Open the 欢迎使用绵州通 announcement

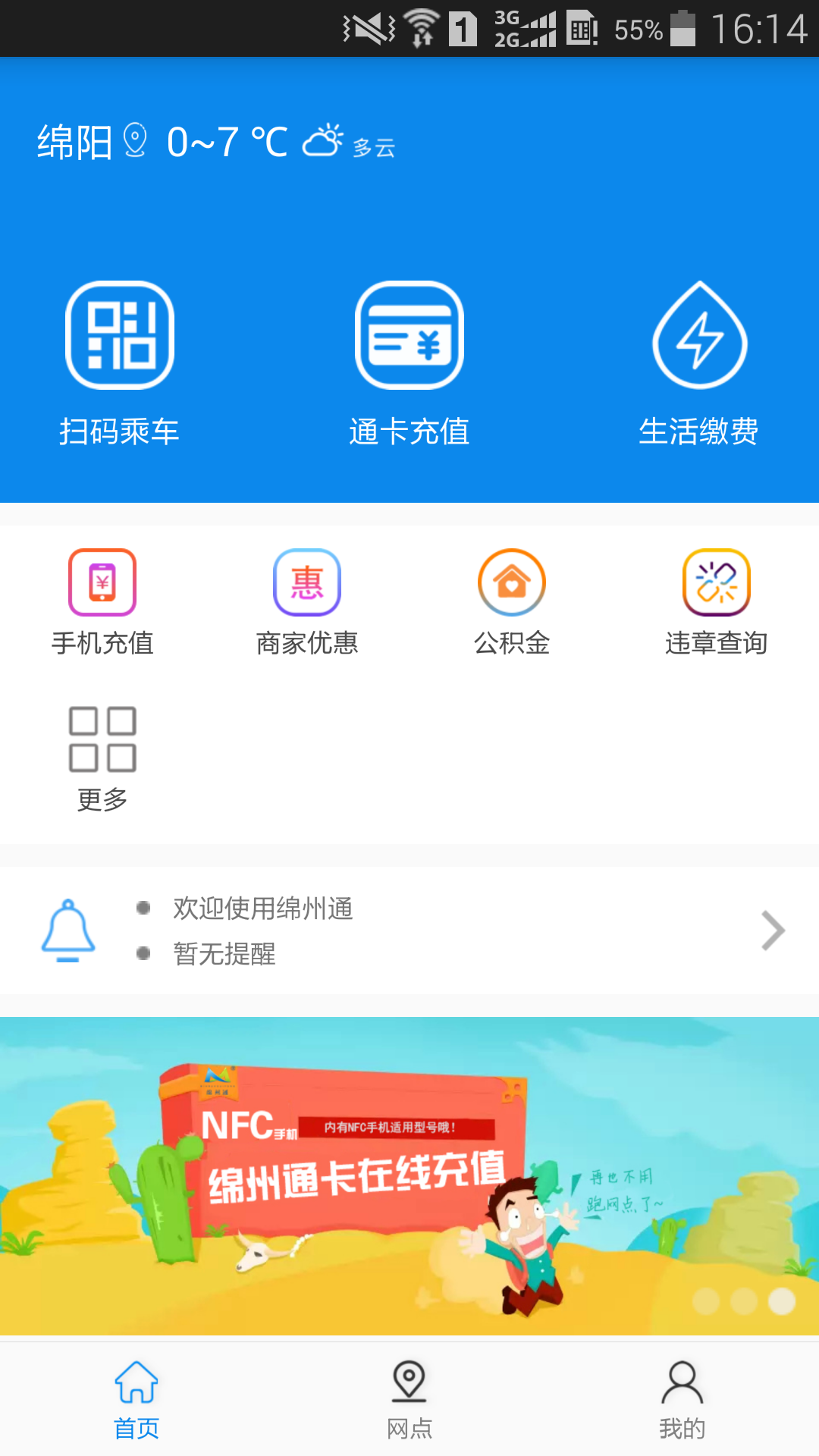(x=264, y=908)
